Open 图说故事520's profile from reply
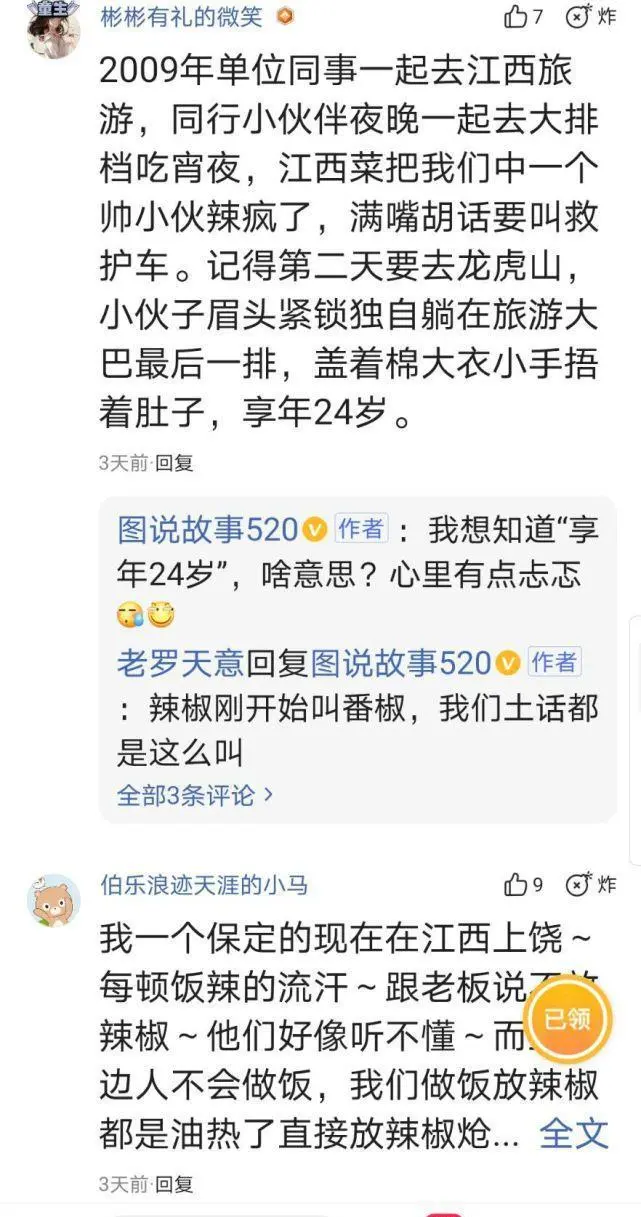 pyautogui.click(x=208, y=530)
